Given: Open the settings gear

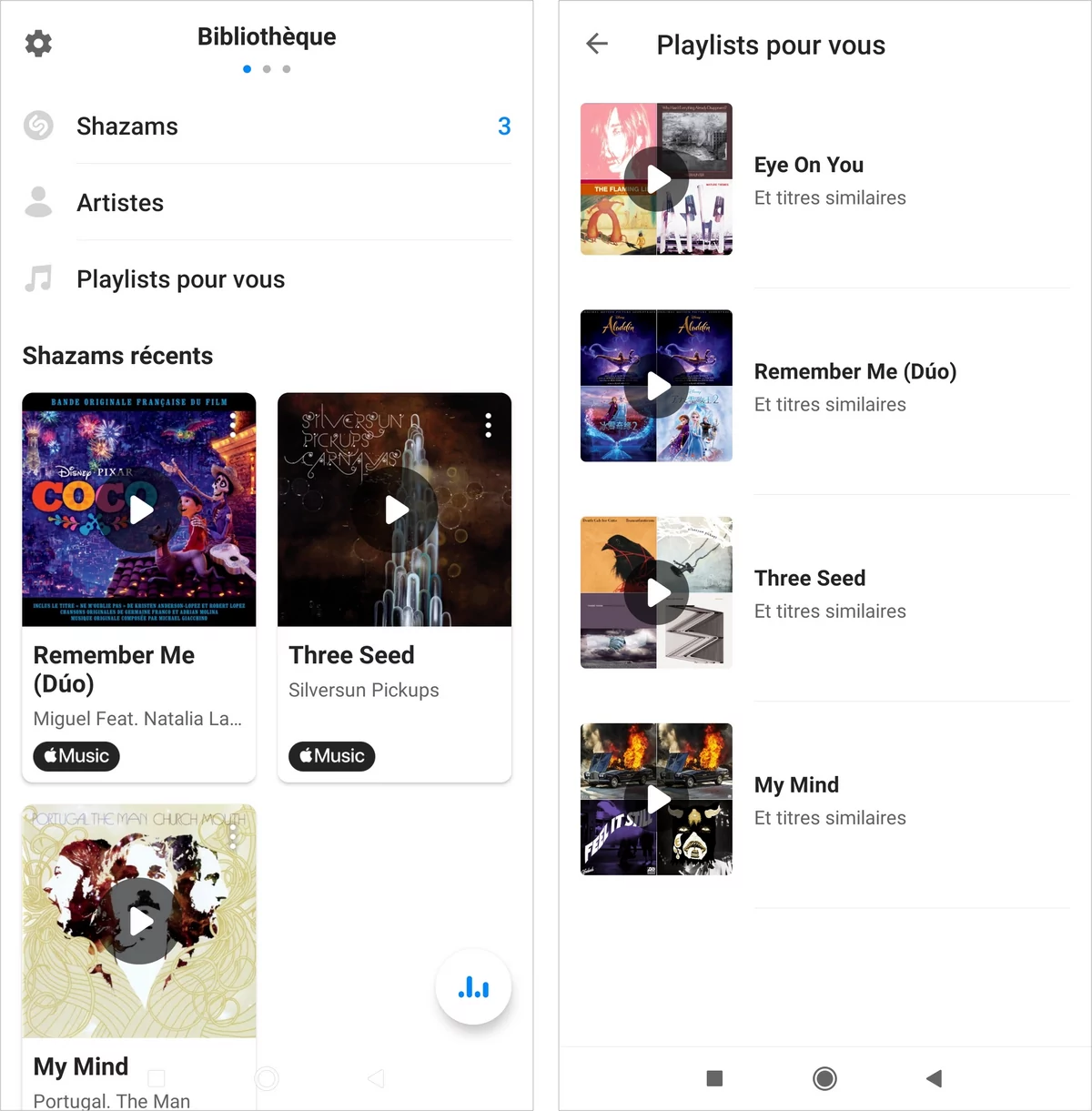Looking at the screenshot, I should point(38,43).
